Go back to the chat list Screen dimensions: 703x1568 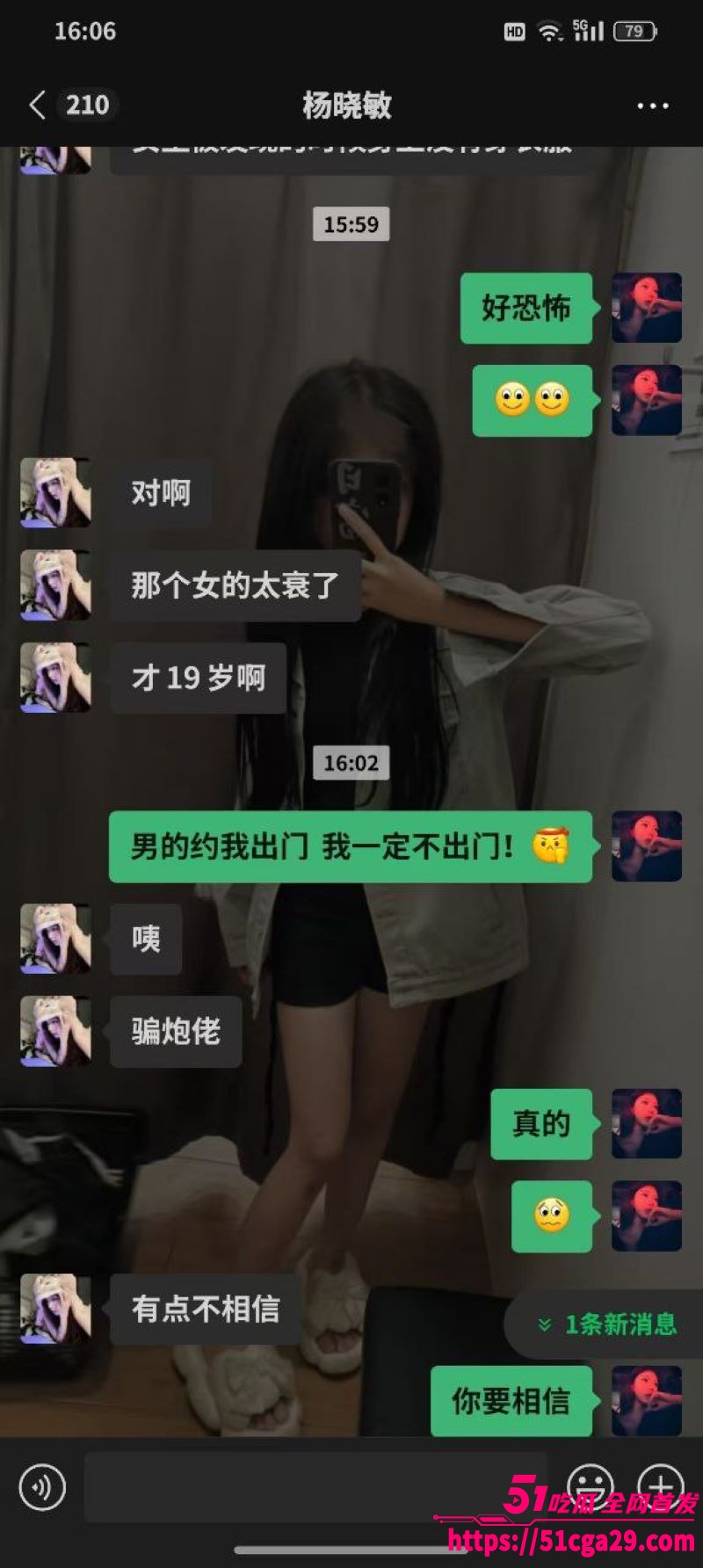click(x=37, y=105)
